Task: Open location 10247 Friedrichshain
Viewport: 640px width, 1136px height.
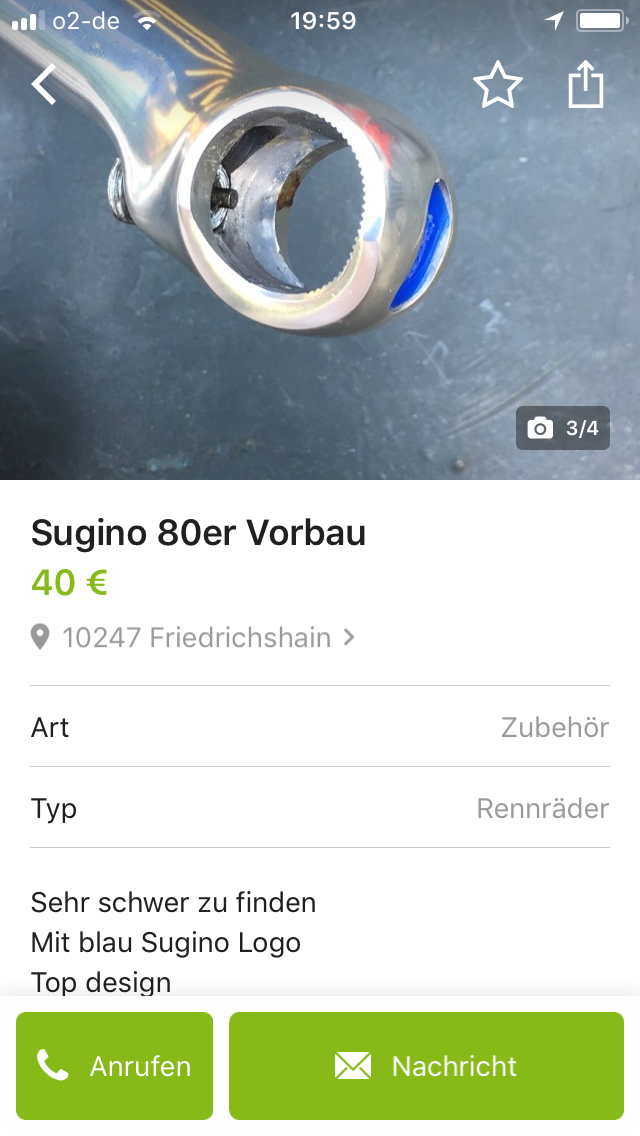Action: pos(195,637)
